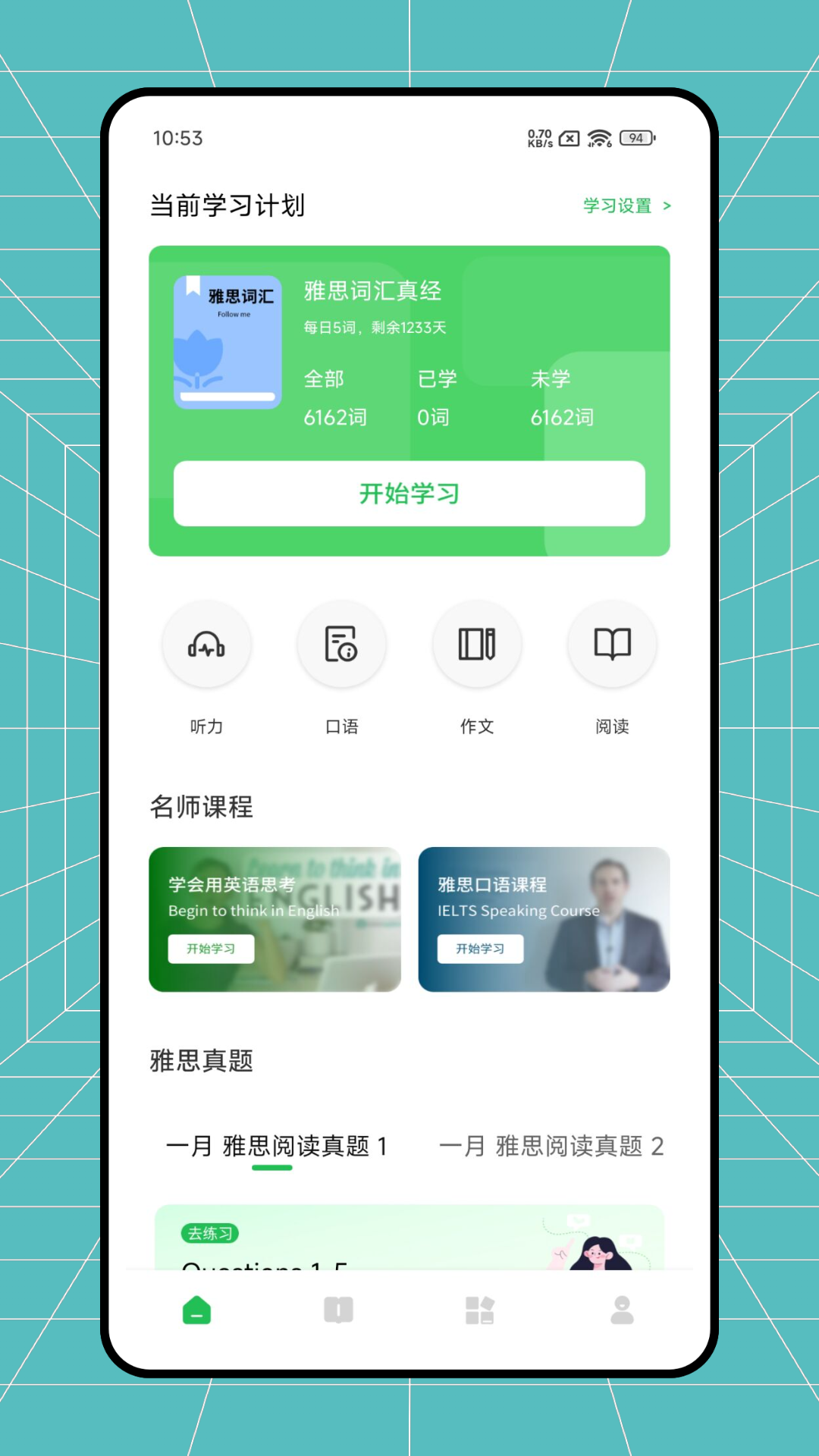Open the 学习设置 settings link

point(618,206)
